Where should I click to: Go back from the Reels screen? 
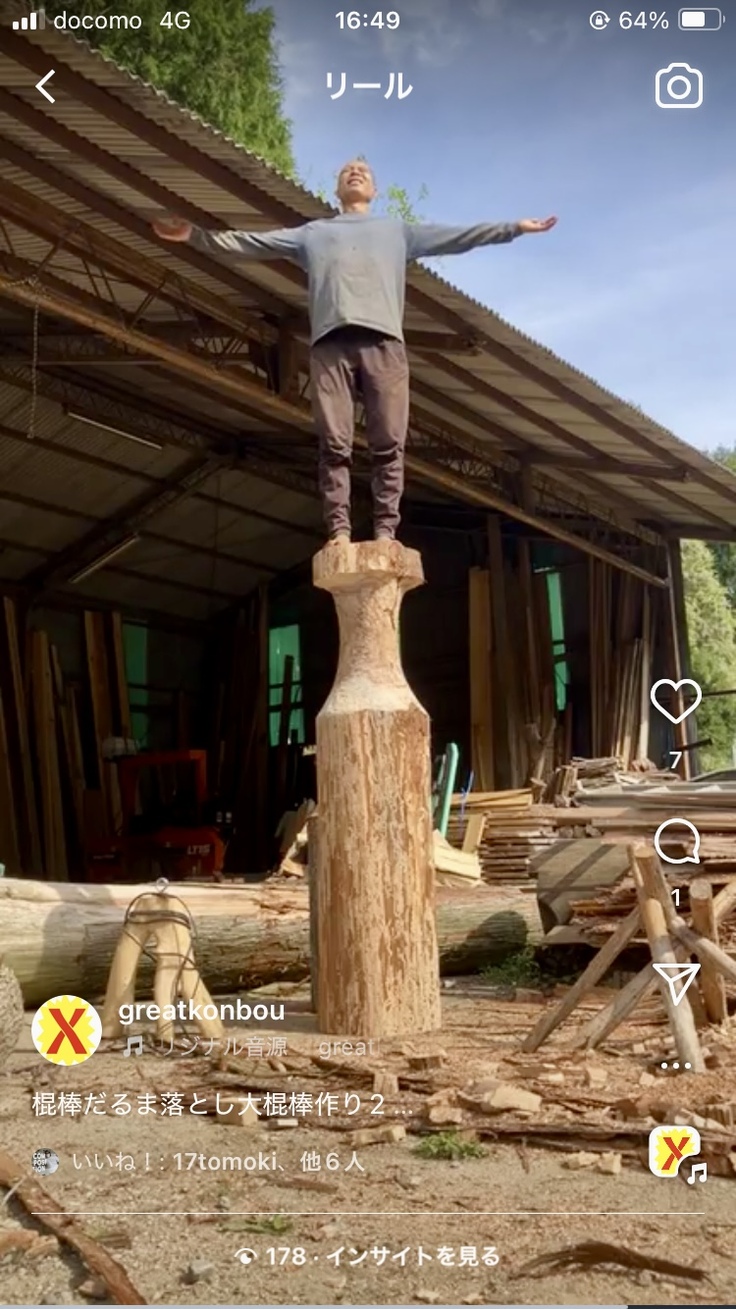tap(46, 87)
